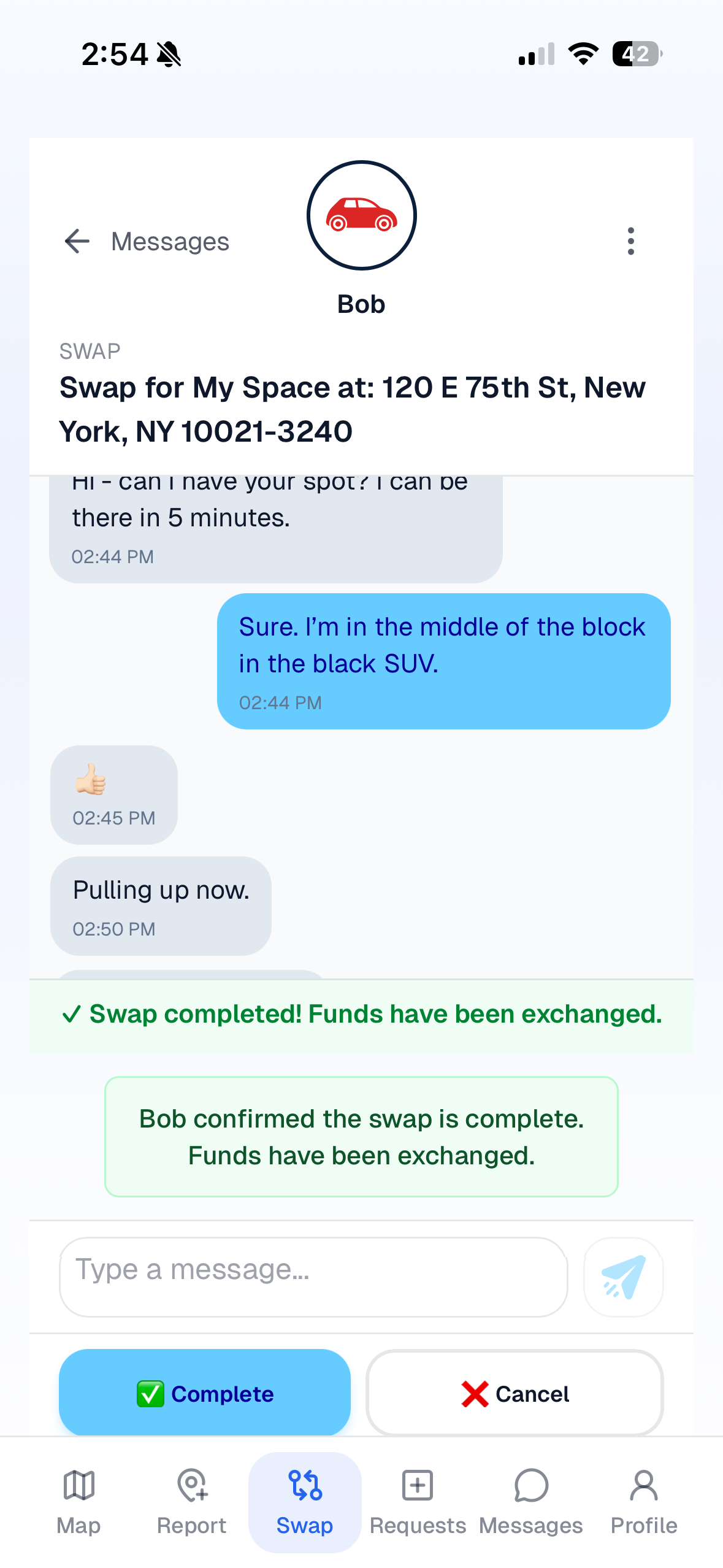723x1568 pixels.
Task: Tap the swap address header link
Action: [353, 408]
